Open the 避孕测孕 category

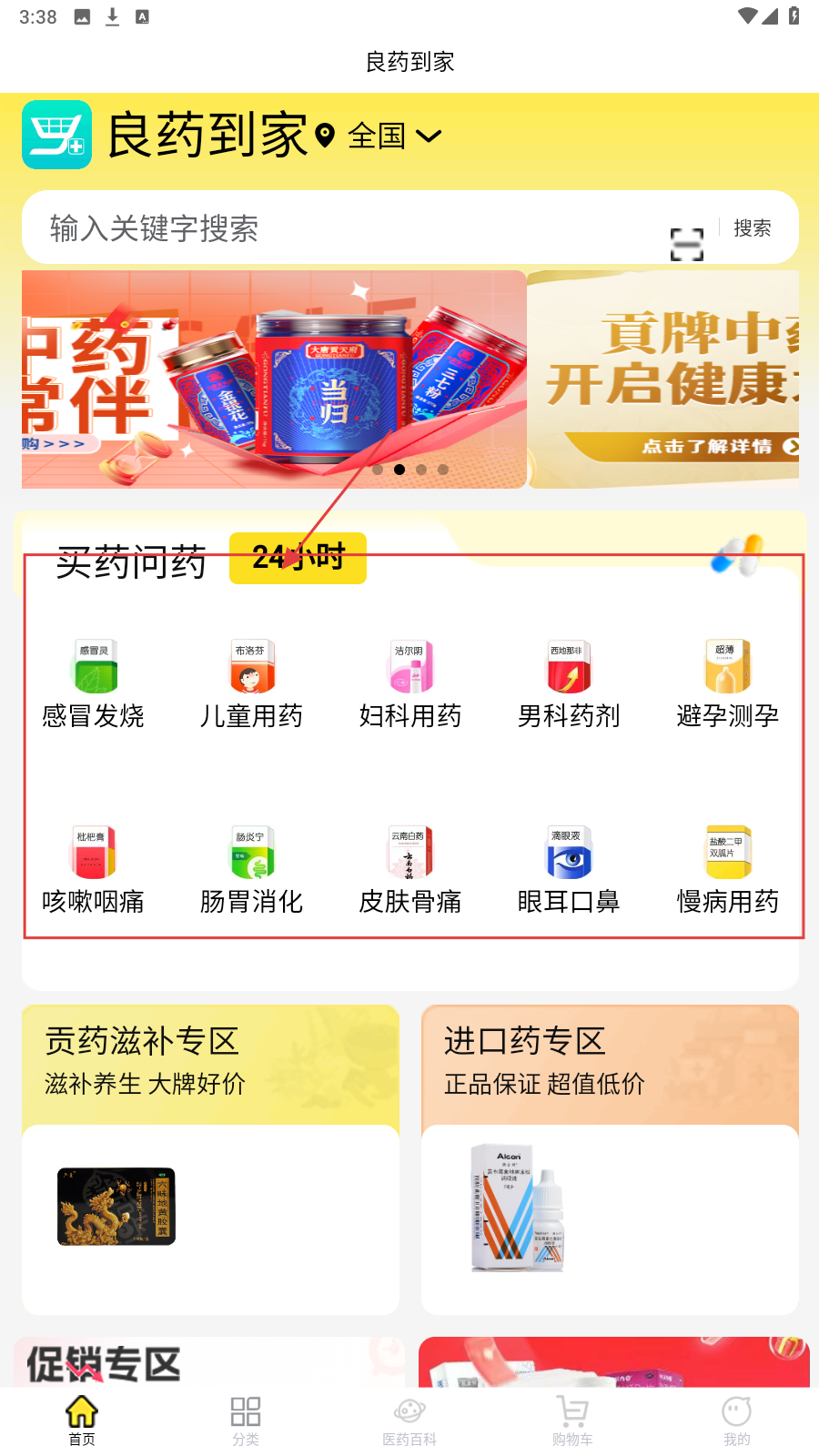tap(727, 684)
